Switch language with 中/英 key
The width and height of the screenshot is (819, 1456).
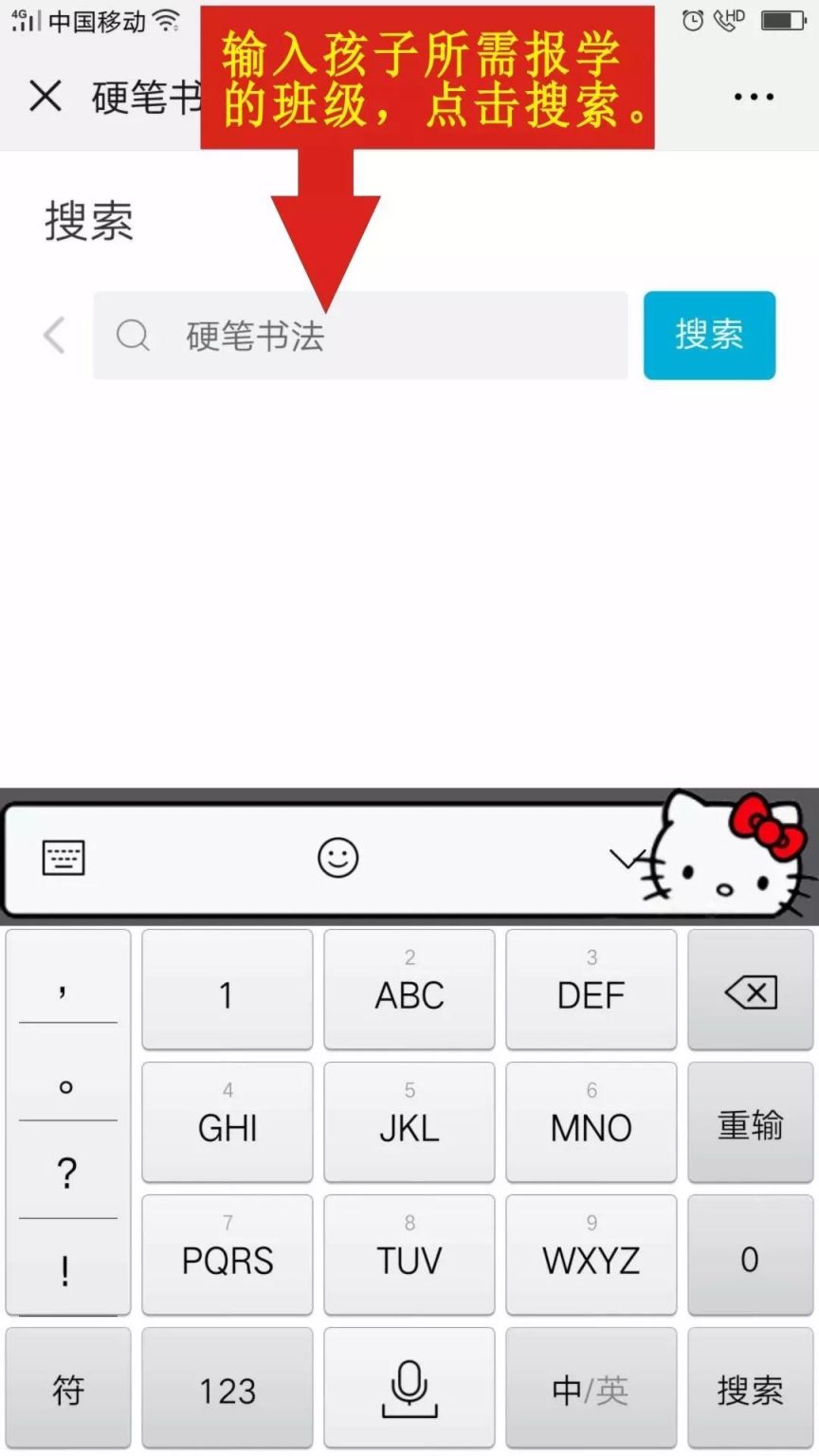591,1390
